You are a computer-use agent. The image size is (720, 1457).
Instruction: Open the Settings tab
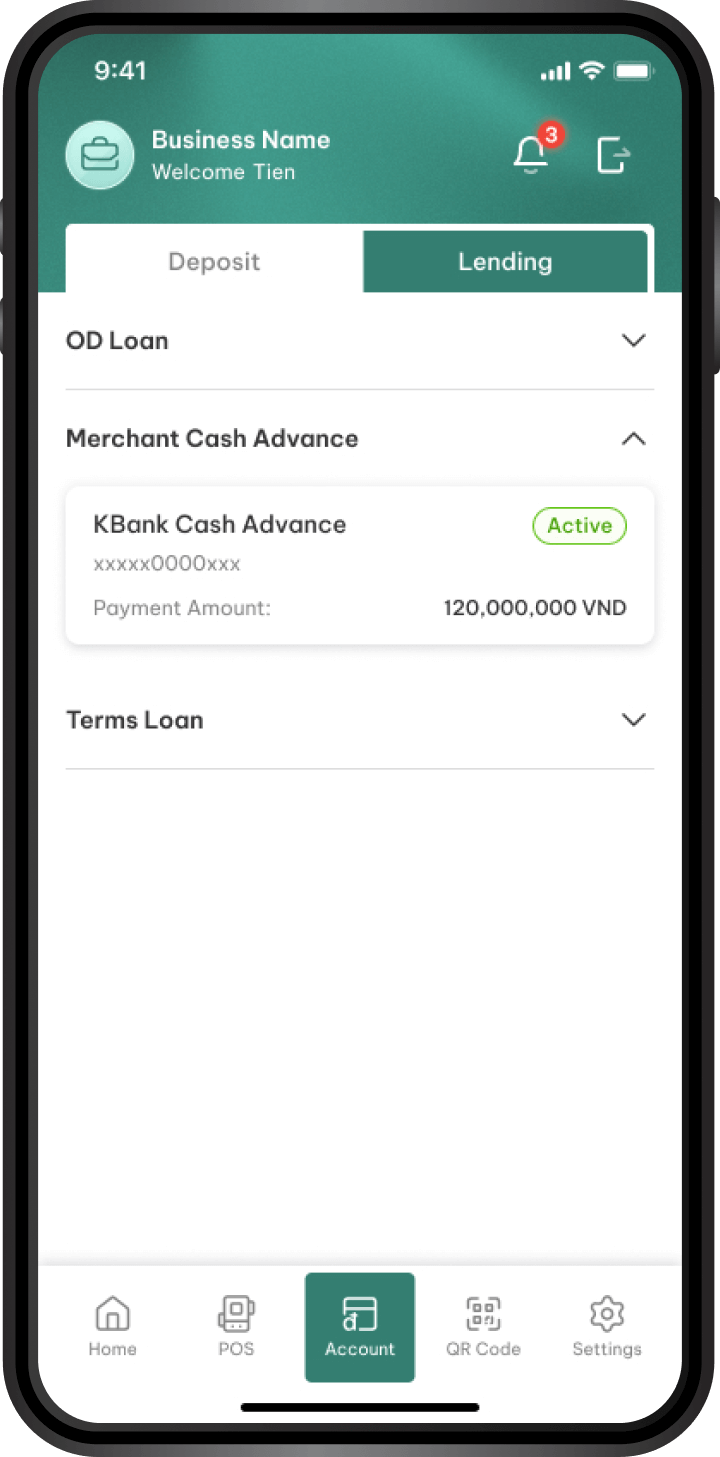pyautogui.click(x=607, y=1327)
